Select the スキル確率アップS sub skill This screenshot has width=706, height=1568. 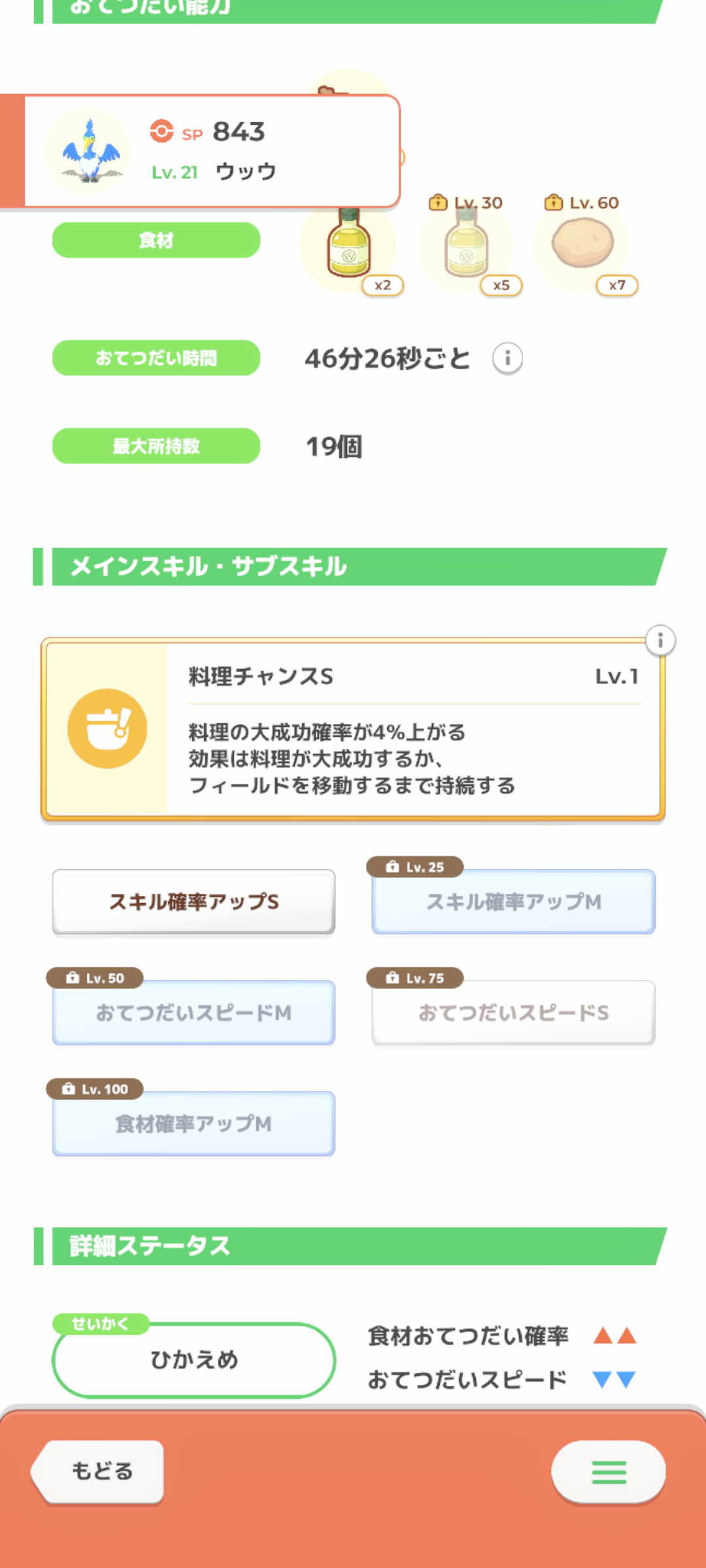[x=193, y=902]
